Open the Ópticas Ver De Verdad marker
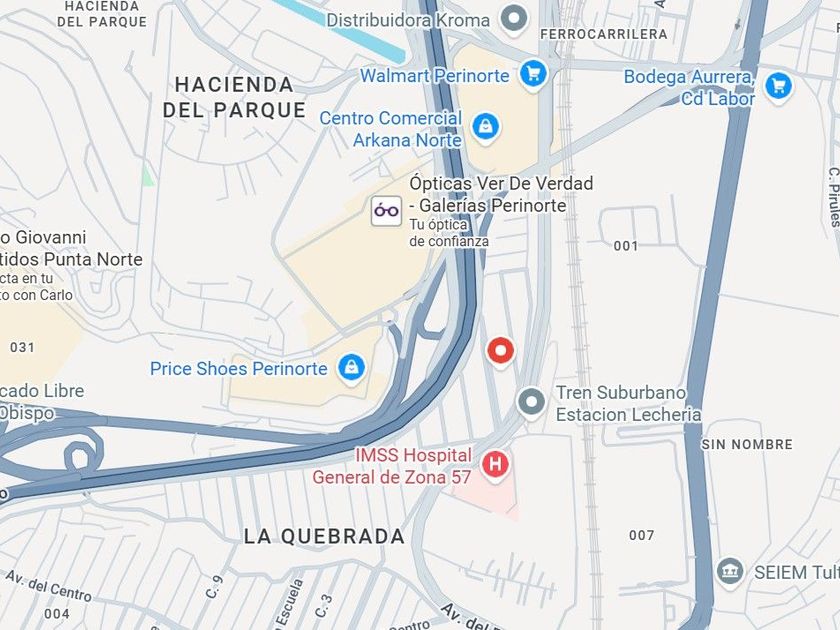 (386, 210)
